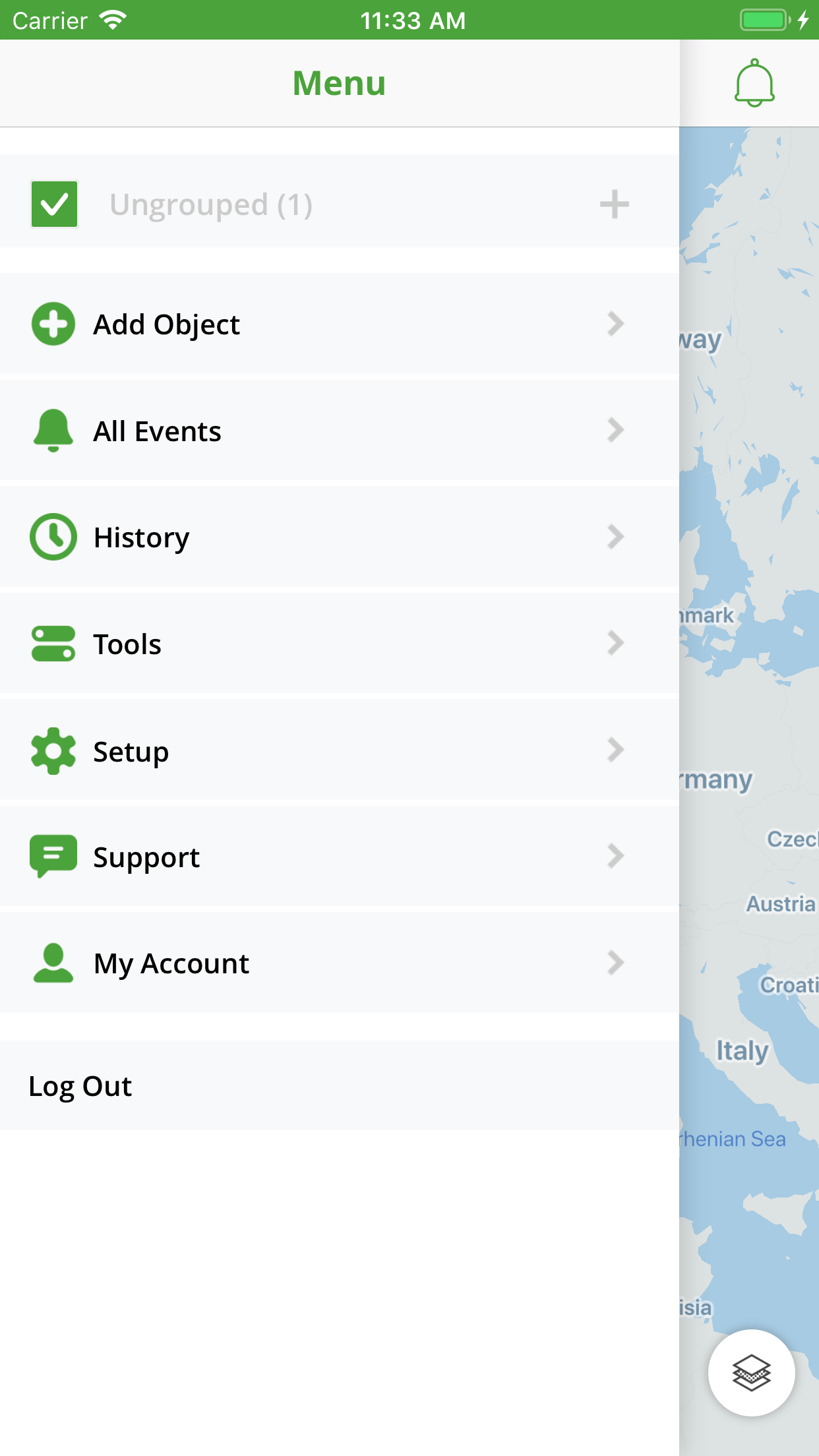
Task: Open the map layers picker
Action: point(752,1373)
